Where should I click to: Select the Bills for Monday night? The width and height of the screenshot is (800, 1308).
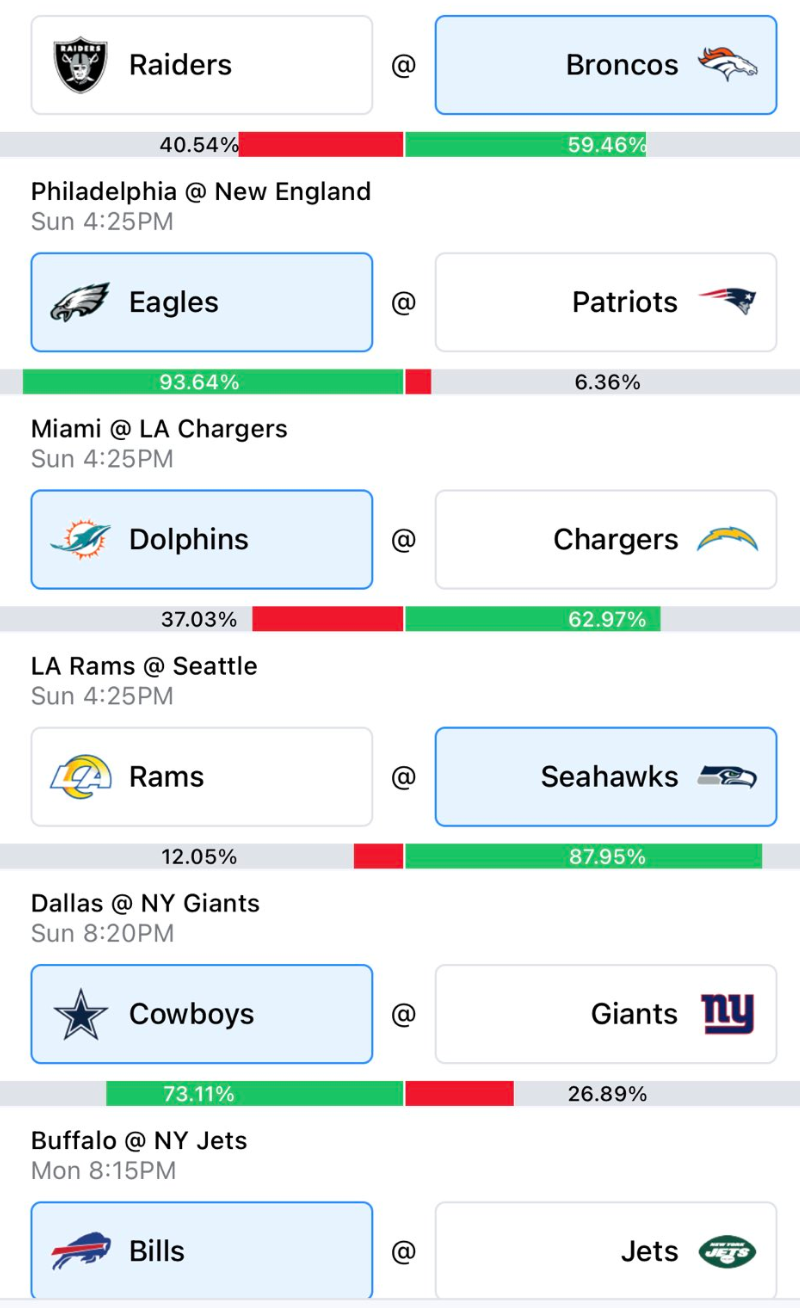point(202,1250)
